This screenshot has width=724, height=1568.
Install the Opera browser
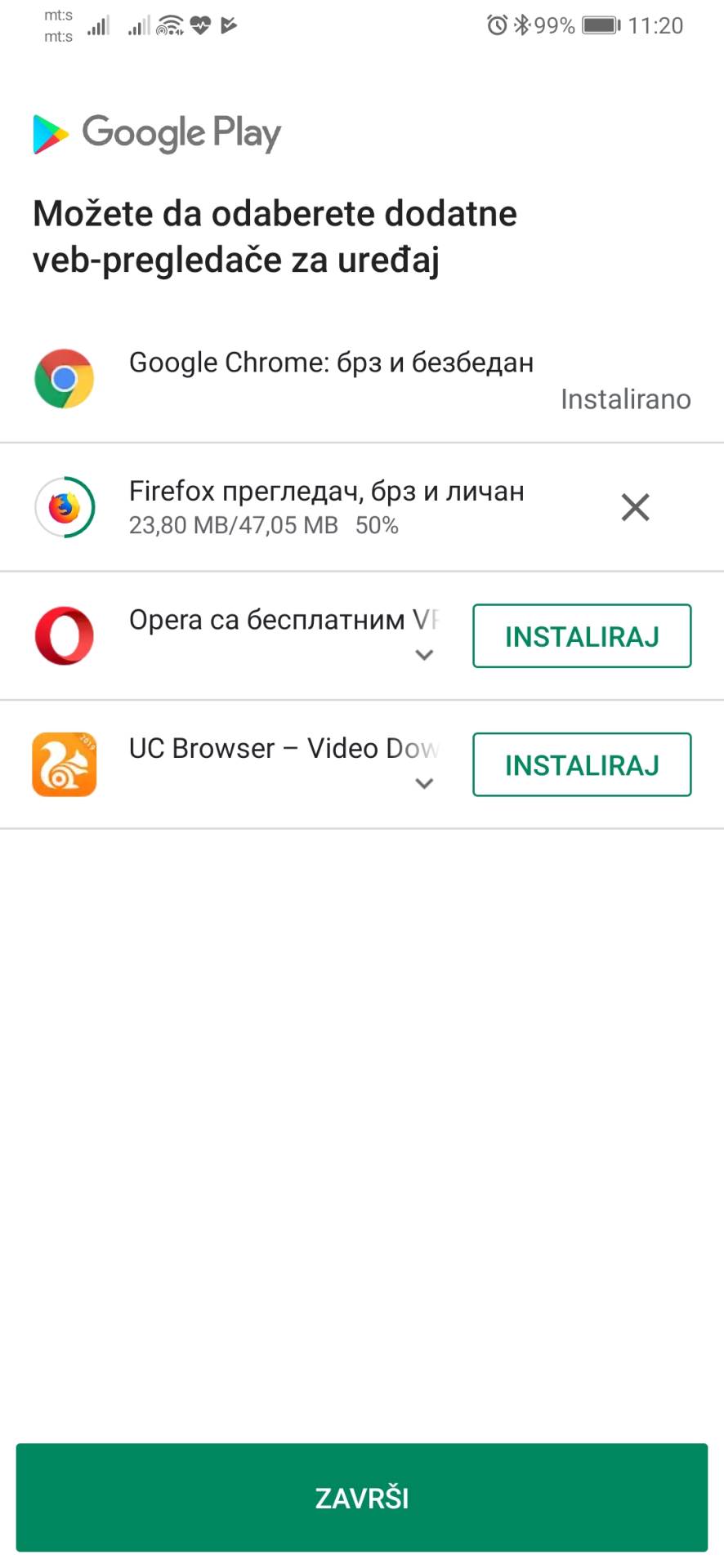pyautogui.click(x=582, y=636)
